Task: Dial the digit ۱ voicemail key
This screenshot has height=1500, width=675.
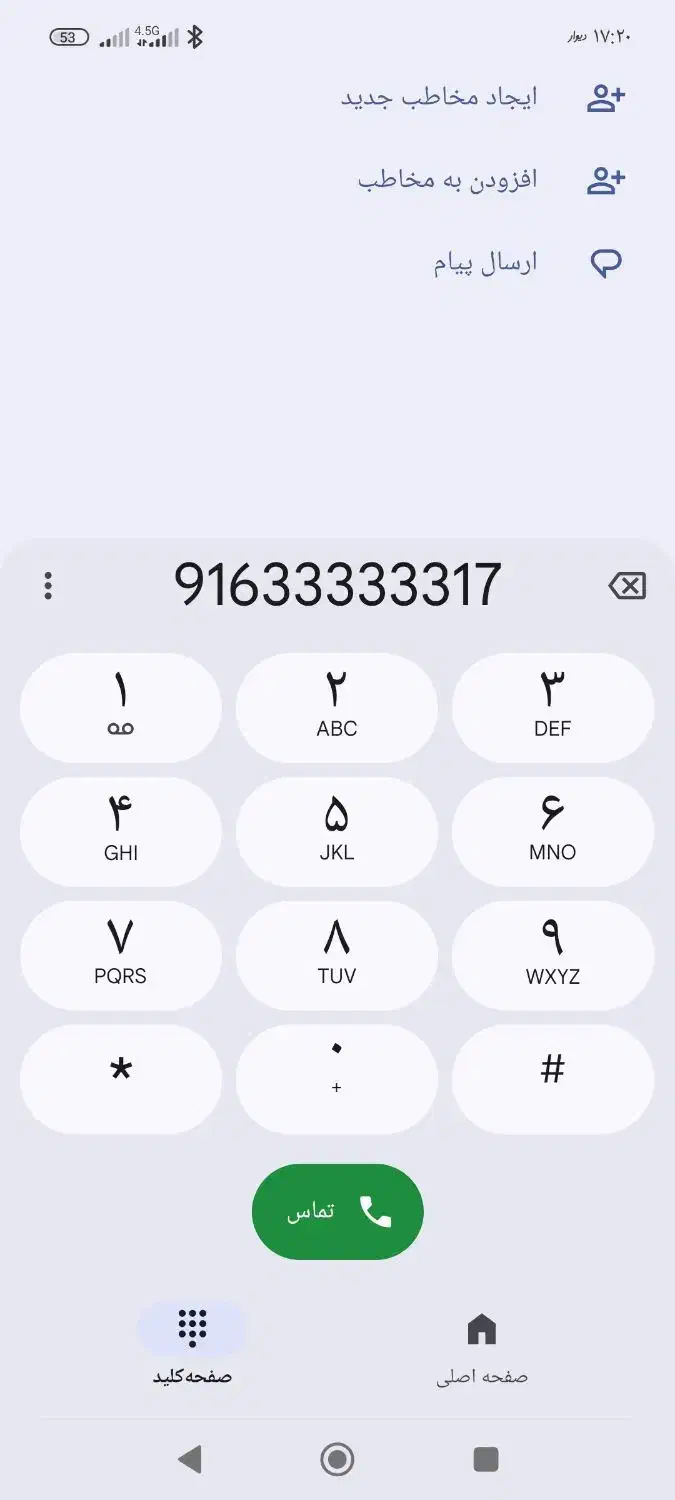Action: pyautogui.click(x=121, y=708)
